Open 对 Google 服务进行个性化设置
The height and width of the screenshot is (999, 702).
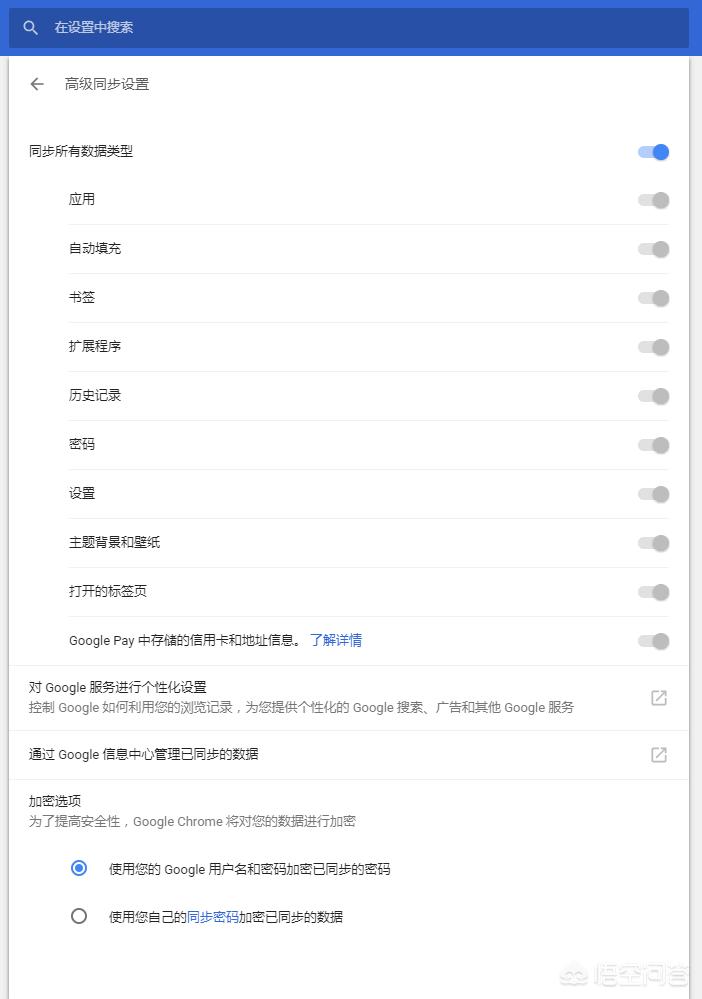[658, 698]
